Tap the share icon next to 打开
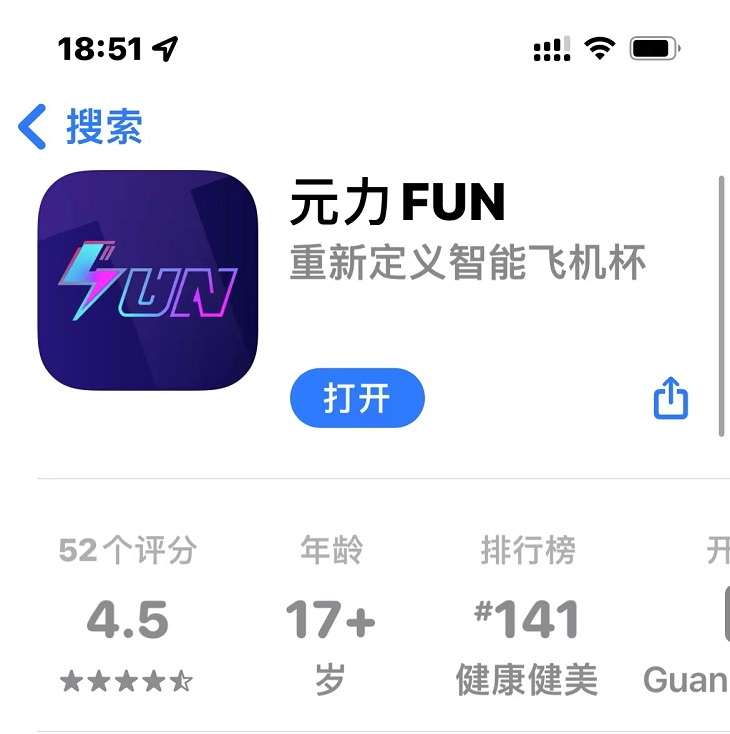The height and width of the screenshot is (734, 730). pyautogui.click(x=671, y=398)
